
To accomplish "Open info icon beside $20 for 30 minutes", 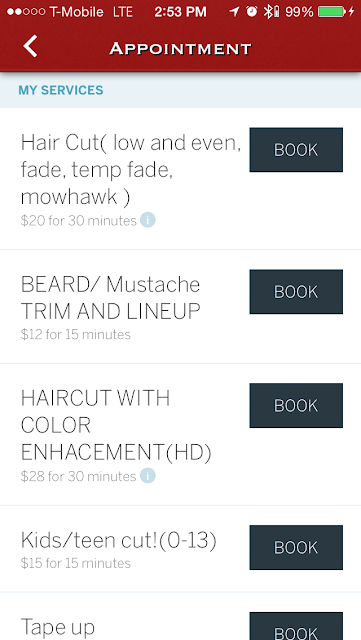I will pyautogui.click(x=148, y=220).
